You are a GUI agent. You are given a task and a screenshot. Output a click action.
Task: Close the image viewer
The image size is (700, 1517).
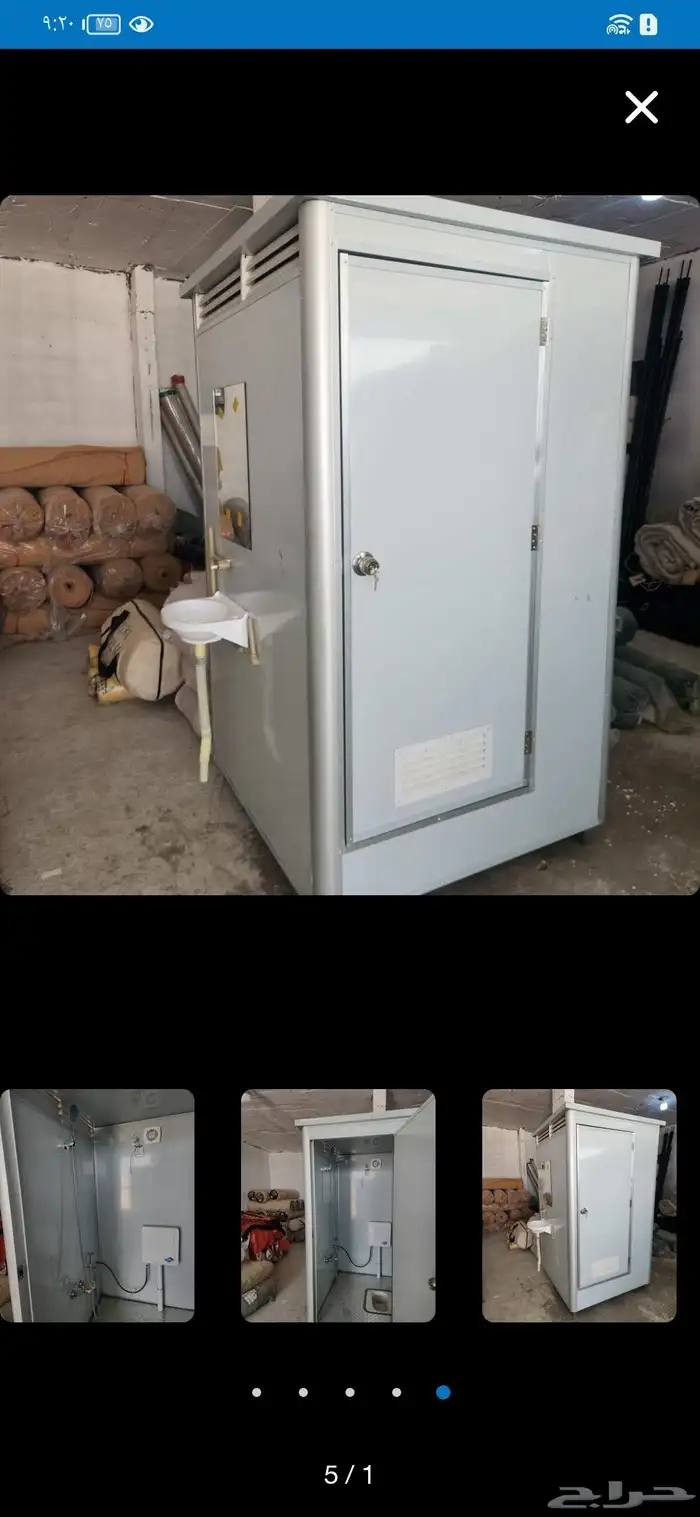pyautogui.click(x=641, y=107)
